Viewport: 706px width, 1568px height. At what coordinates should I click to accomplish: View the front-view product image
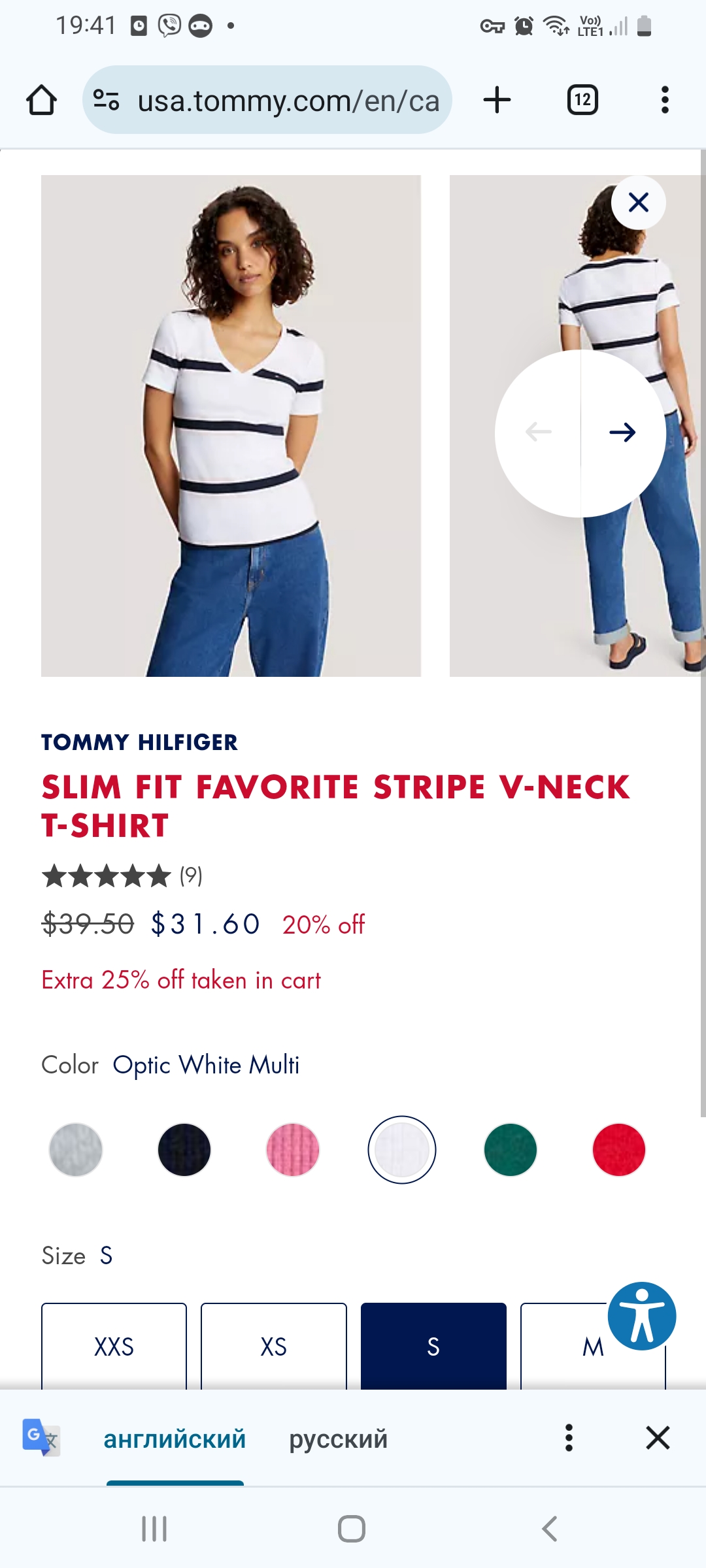[x=231, y=425]
